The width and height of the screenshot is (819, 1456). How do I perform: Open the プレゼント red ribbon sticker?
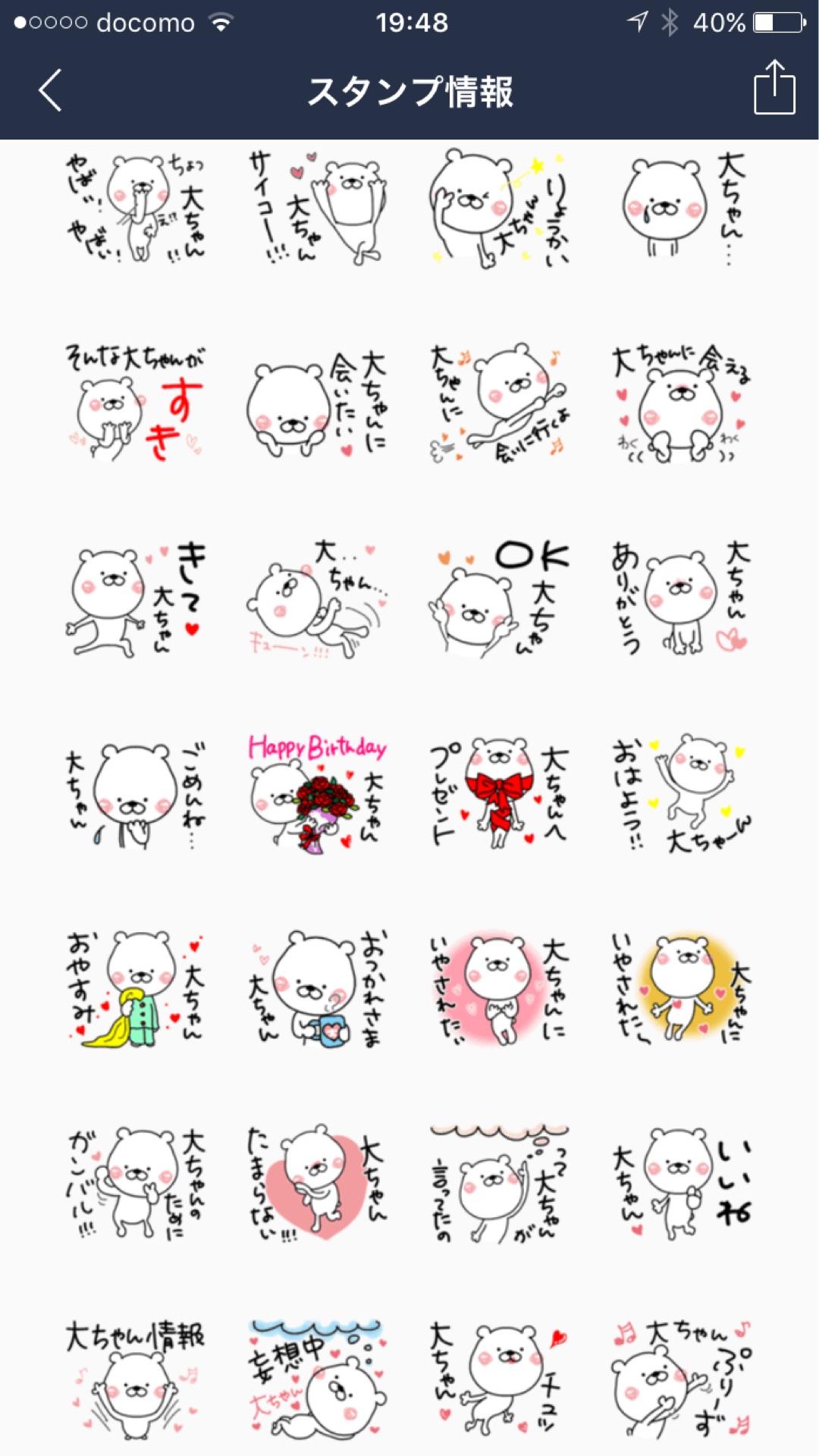[x=499, y=794]
